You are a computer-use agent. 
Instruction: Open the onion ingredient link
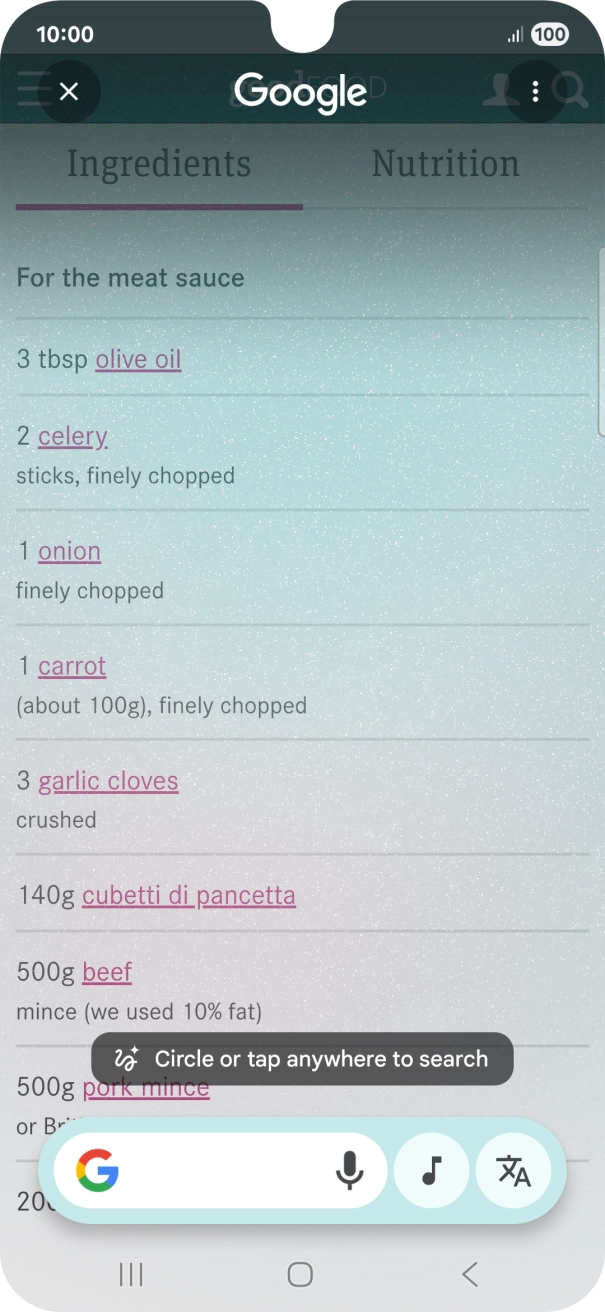69,551
